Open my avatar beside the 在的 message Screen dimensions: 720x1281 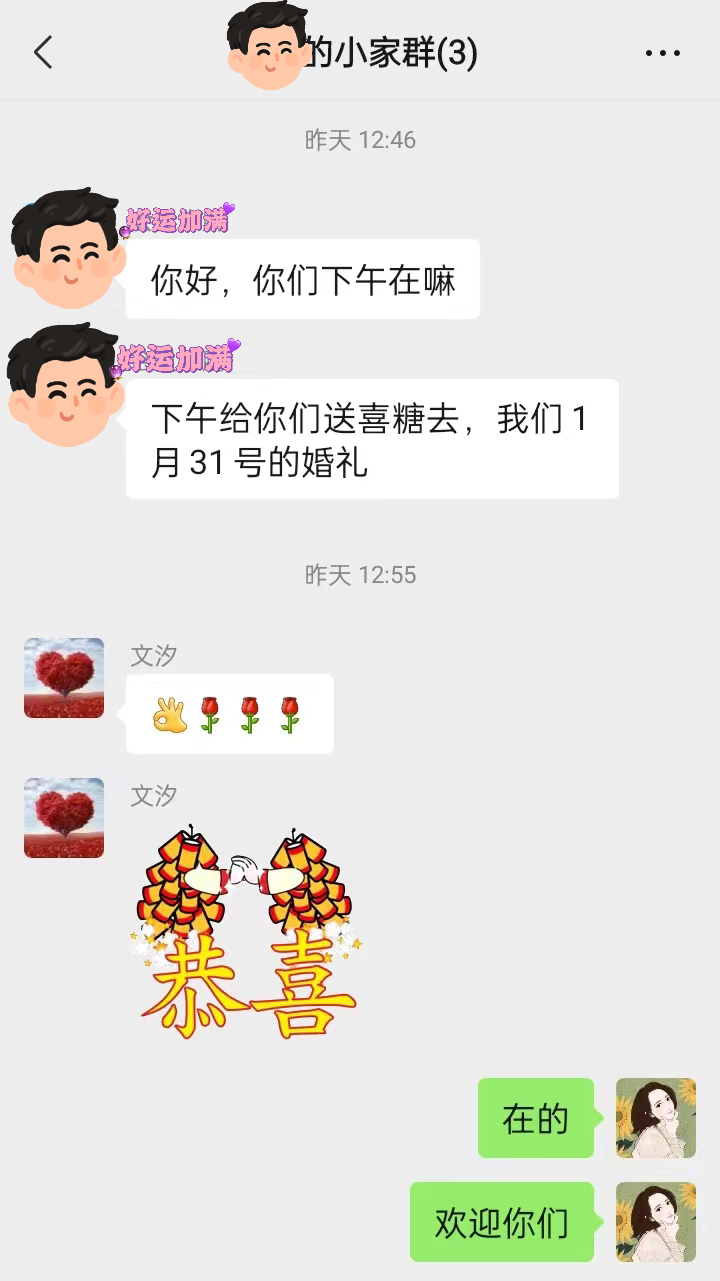(655, 1118)
